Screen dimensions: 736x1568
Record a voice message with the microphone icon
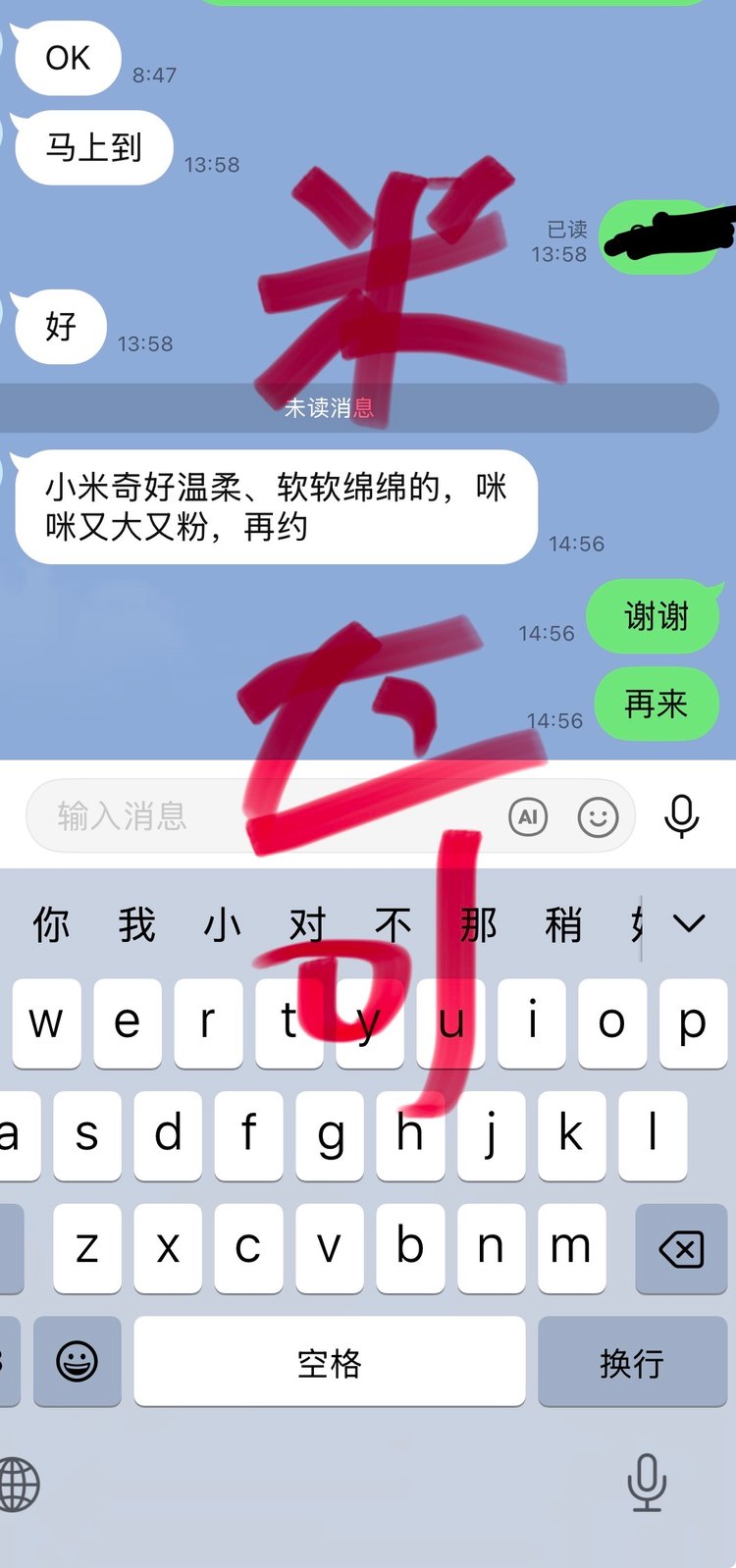point(681,815)
